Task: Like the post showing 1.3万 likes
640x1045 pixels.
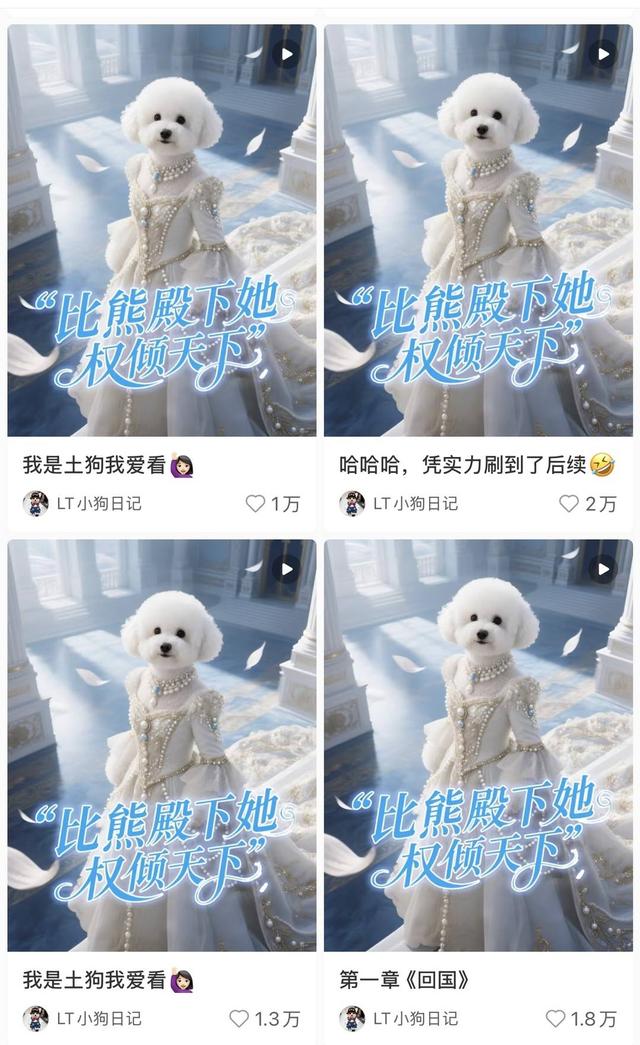Action: tap(239, 1018)
